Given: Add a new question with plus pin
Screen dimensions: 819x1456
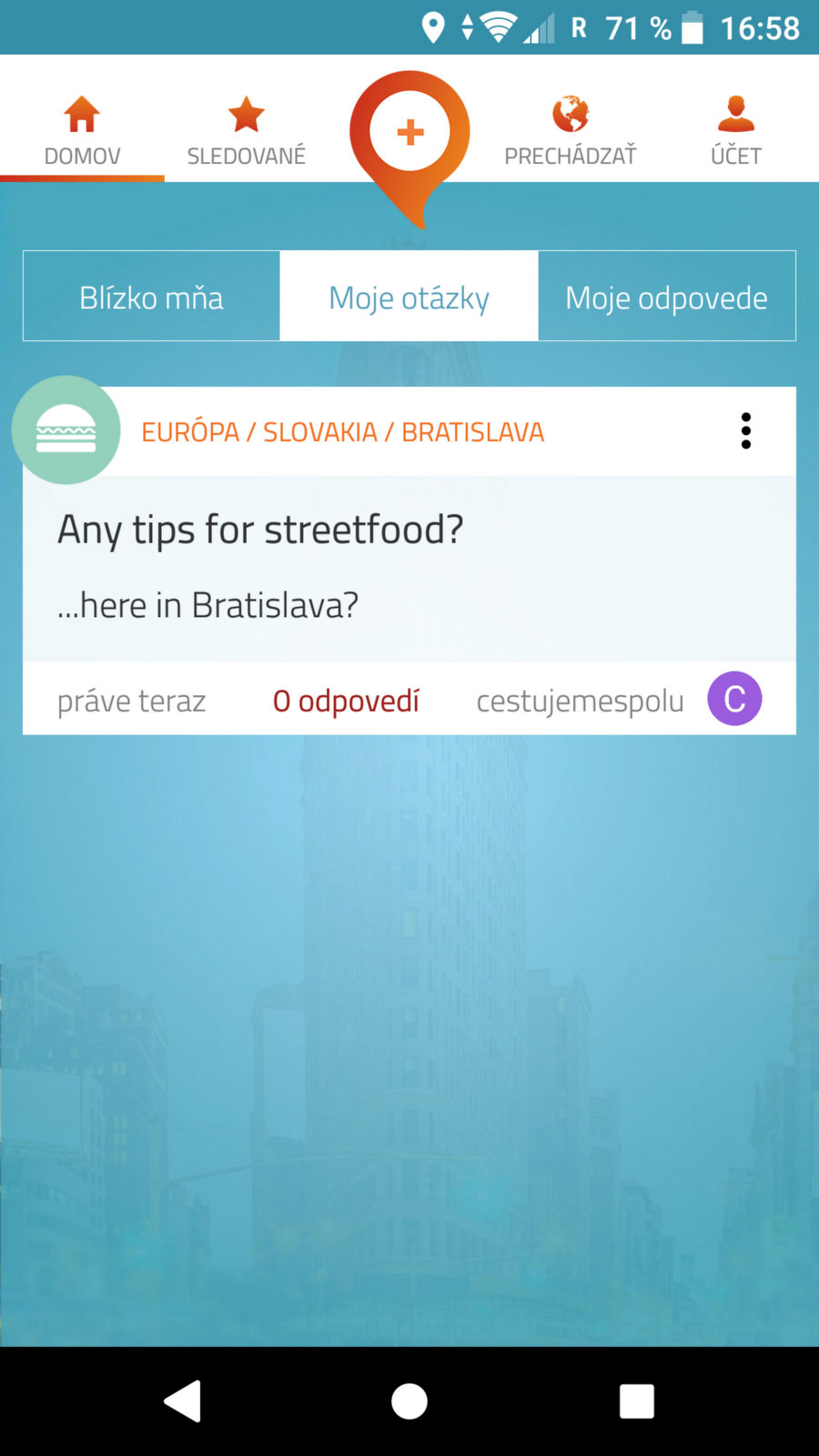Looking at the screenshot, I should click(x=409, y=134).
